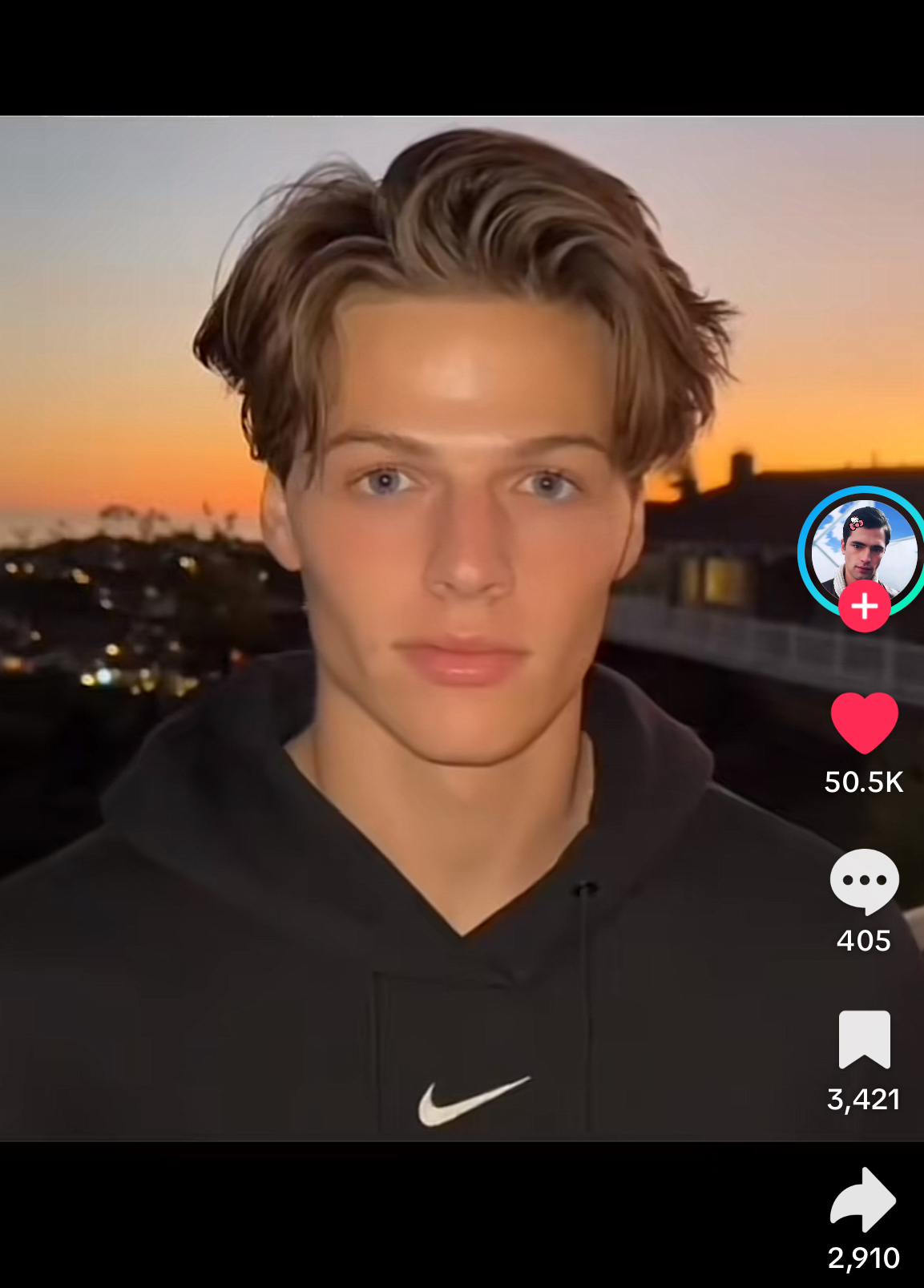Share this video via the arrow
The image size is (924, 1288).
point(863,1199)
